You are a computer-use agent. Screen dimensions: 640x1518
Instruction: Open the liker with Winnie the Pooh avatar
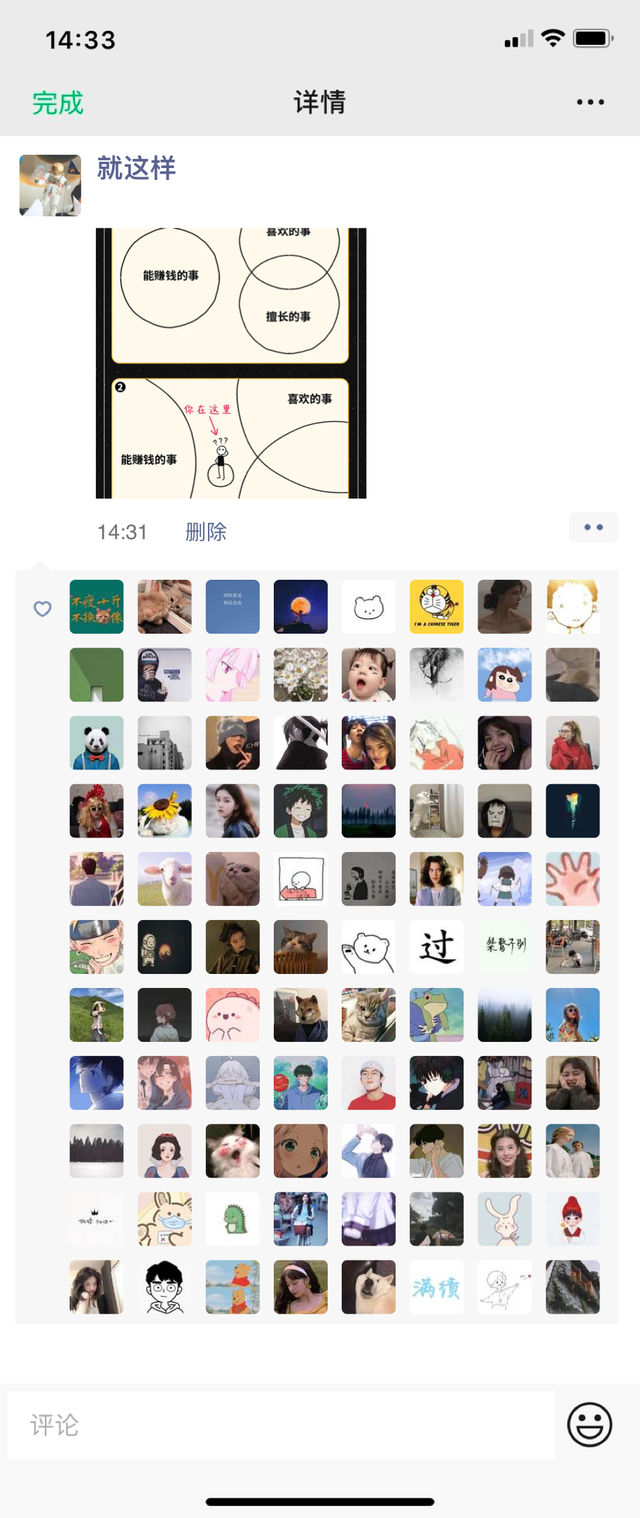[233, 1287]
